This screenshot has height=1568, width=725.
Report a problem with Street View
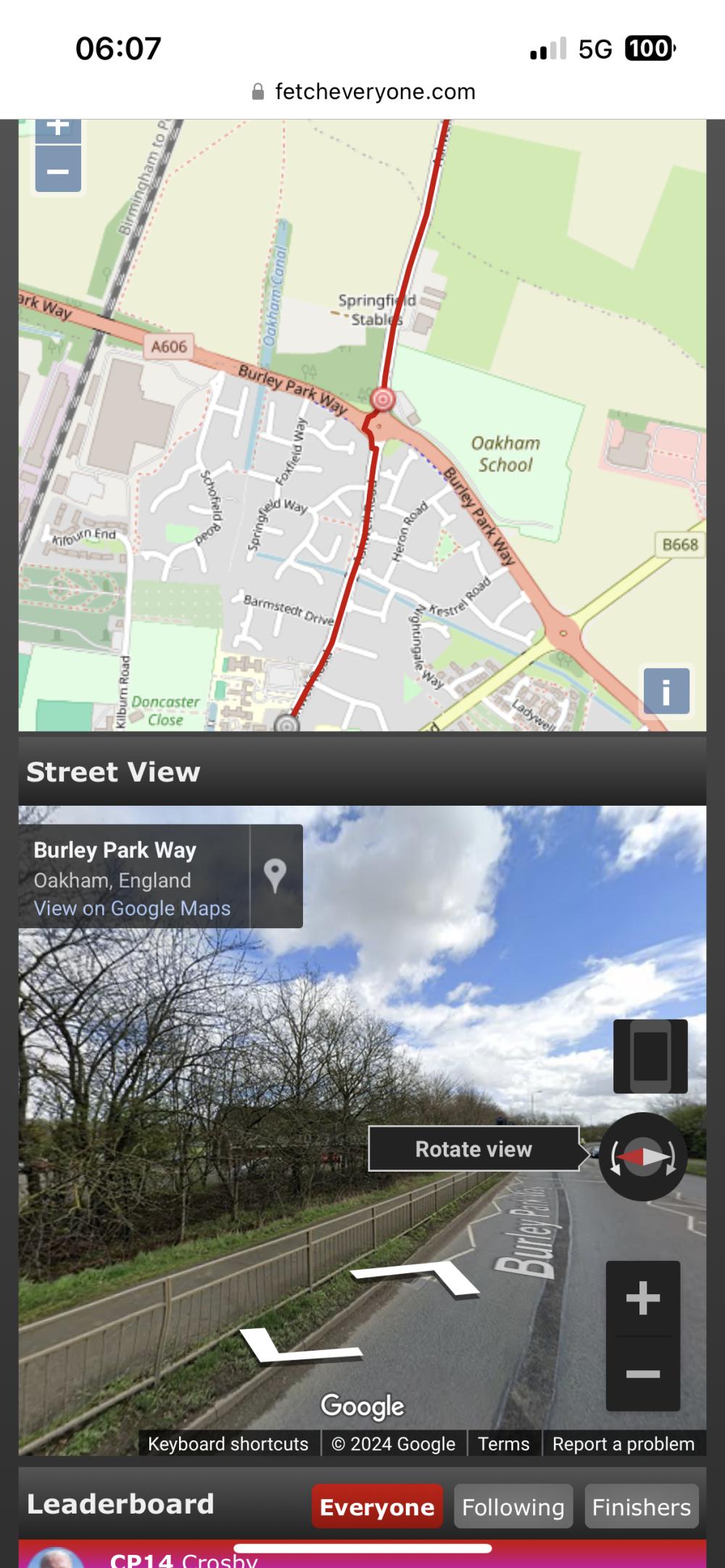tap(623, 1444)
